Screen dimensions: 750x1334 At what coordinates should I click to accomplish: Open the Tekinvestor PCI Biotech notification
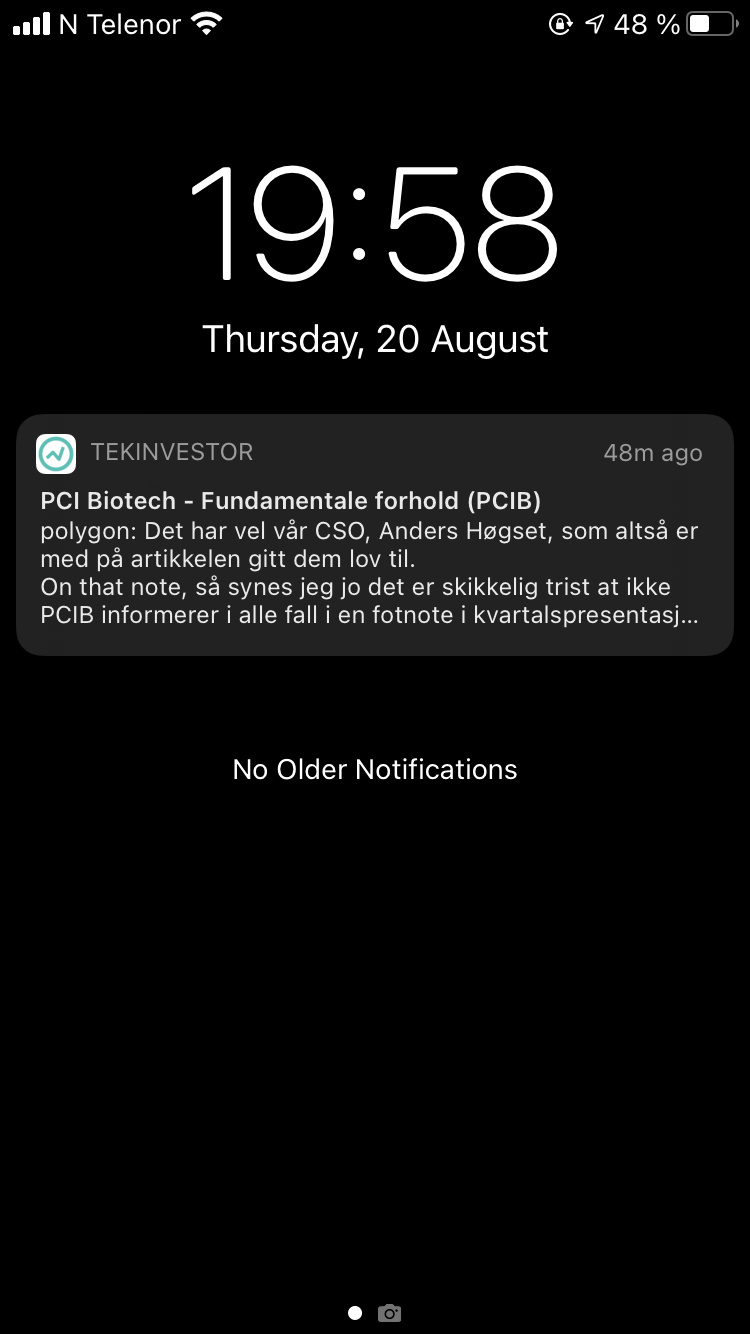pos(375,535)
